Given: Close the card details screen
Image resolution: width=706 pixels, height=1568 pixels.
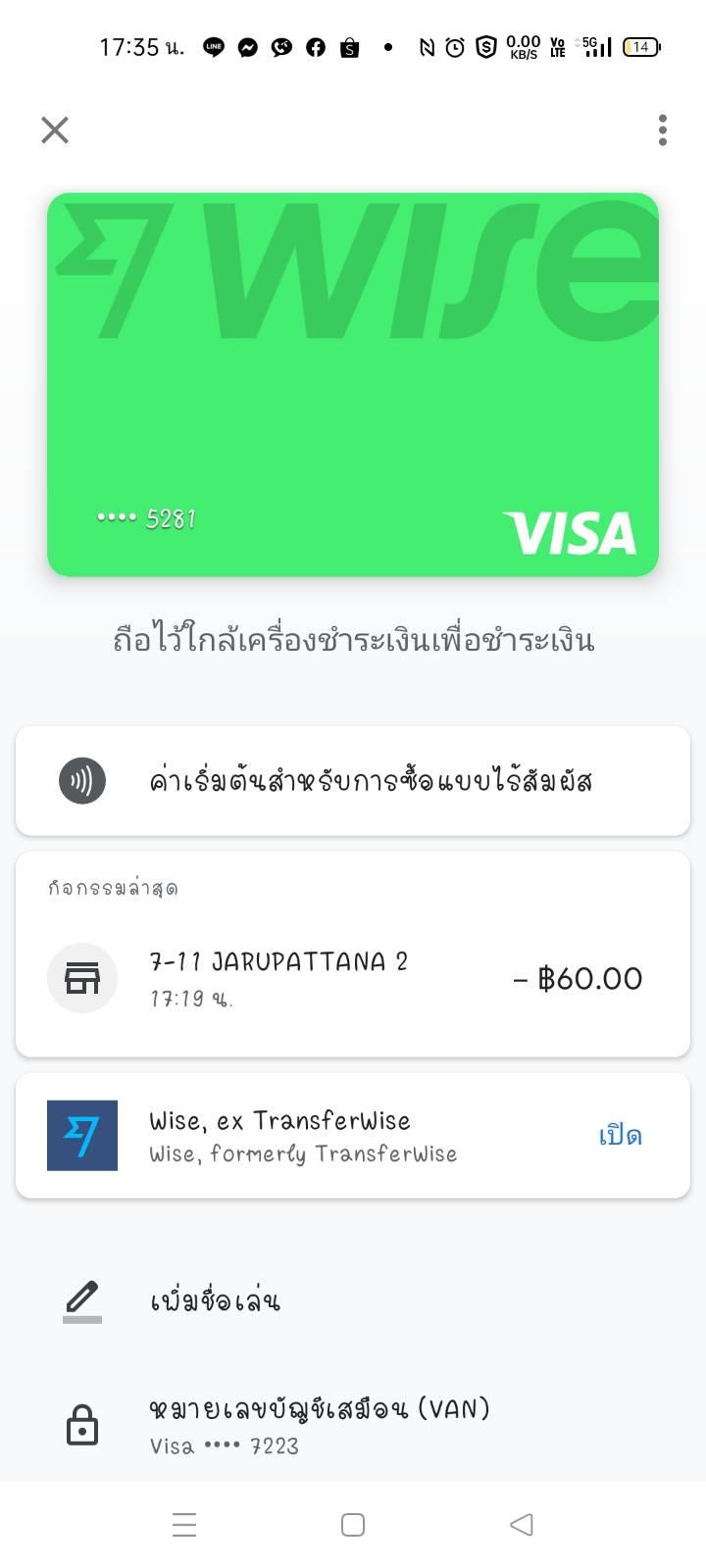Looking at the screenshot, I should 55,129.
